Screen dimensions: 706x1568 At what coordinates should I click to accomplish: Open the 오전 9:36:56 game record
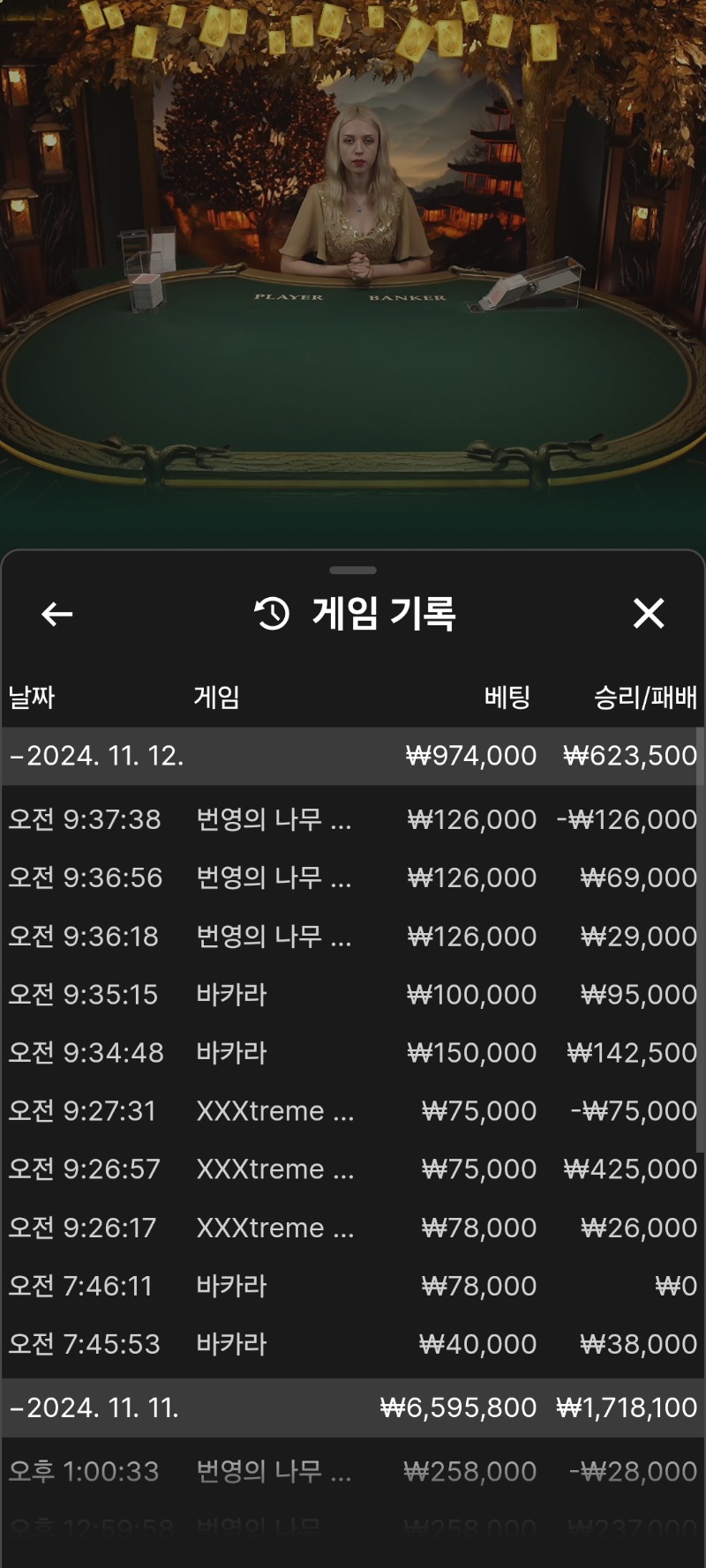point(352,877)
